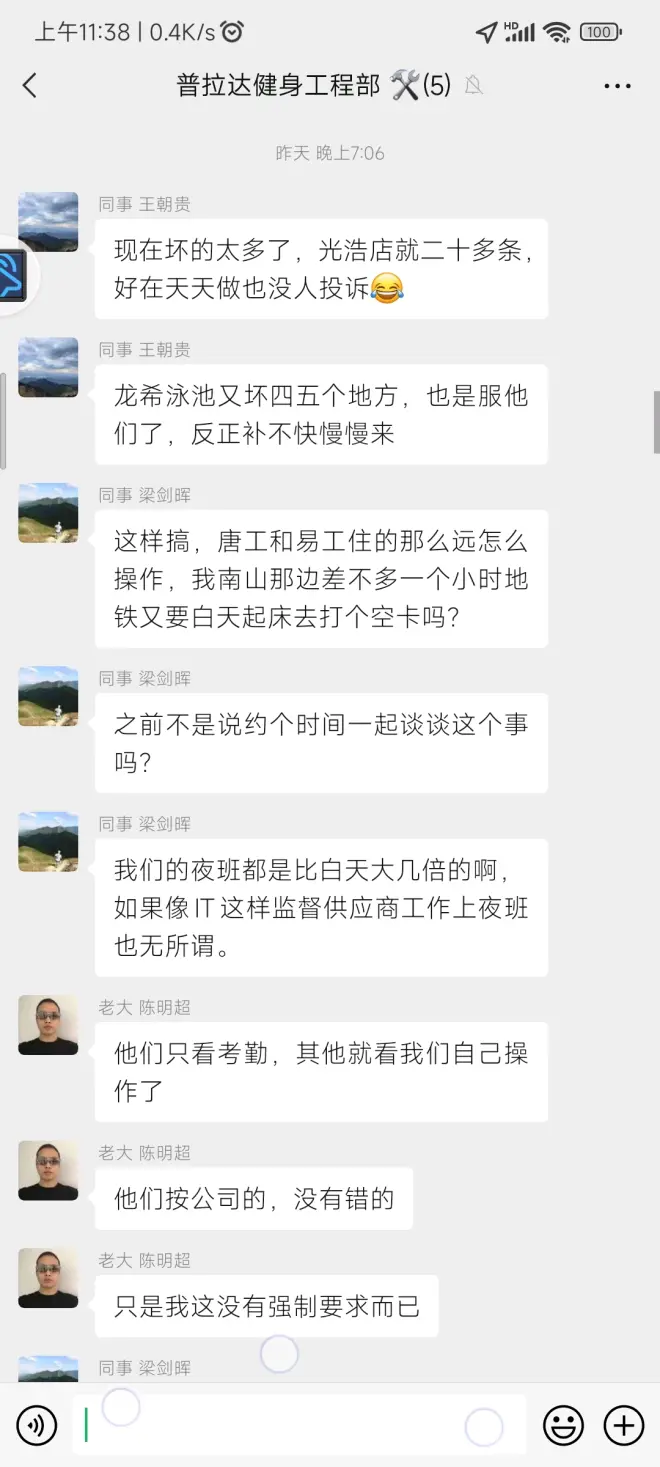The width and height of the screenshot is (660, 1467).
Task: Open the plus attachment menu
Action: coord(624,1425)
